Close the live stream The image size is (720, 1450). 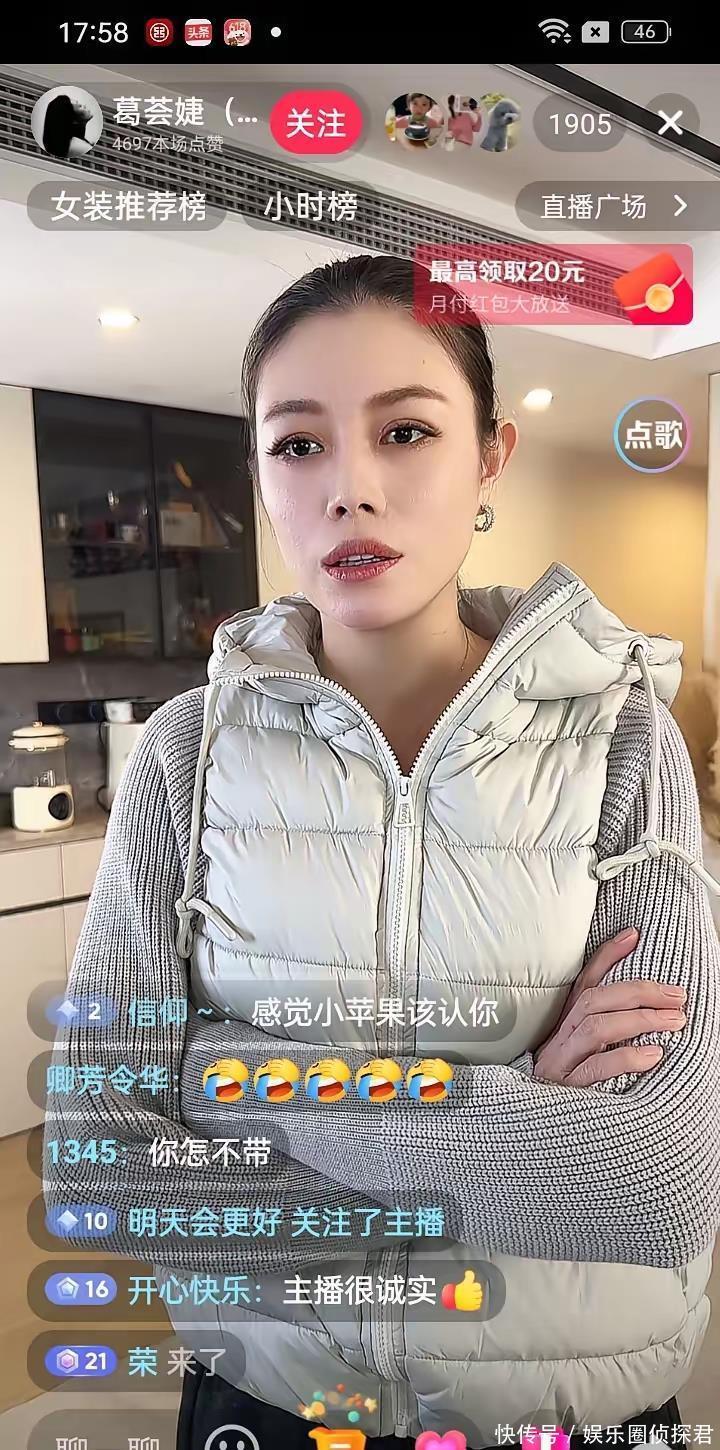click(670, 123)
